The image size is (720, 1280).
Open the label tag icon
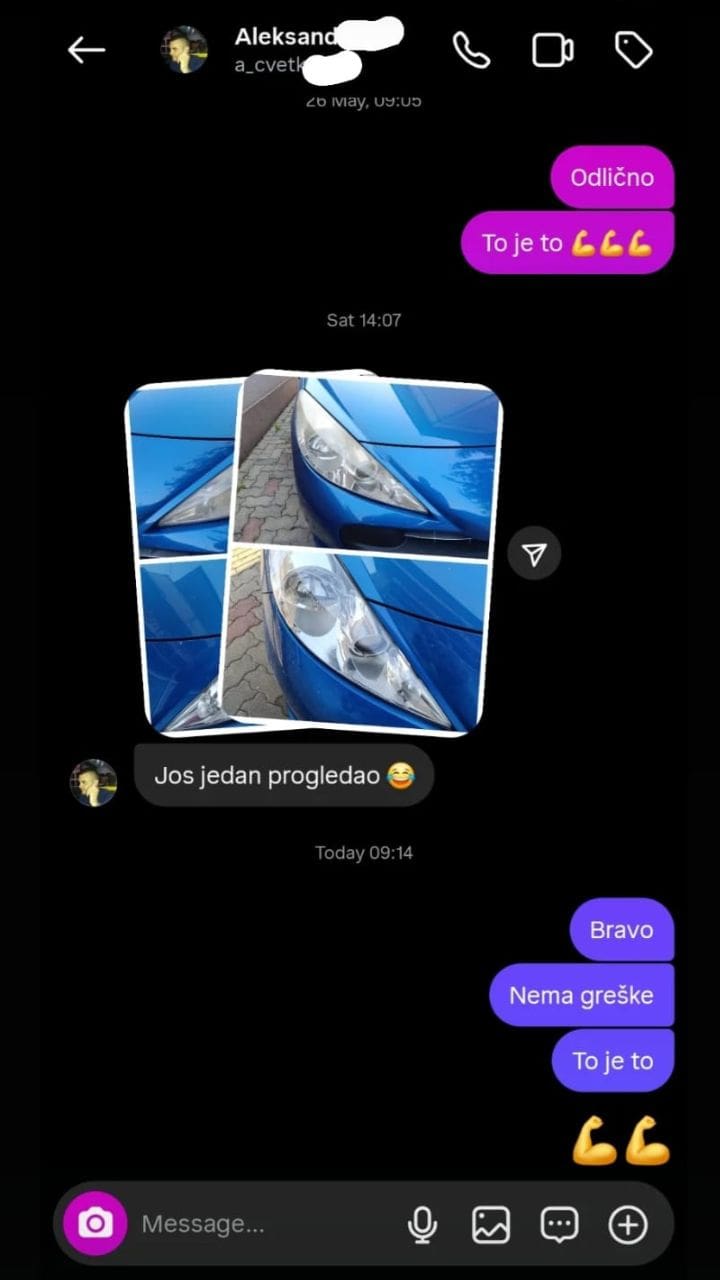[x=633, y=50]
